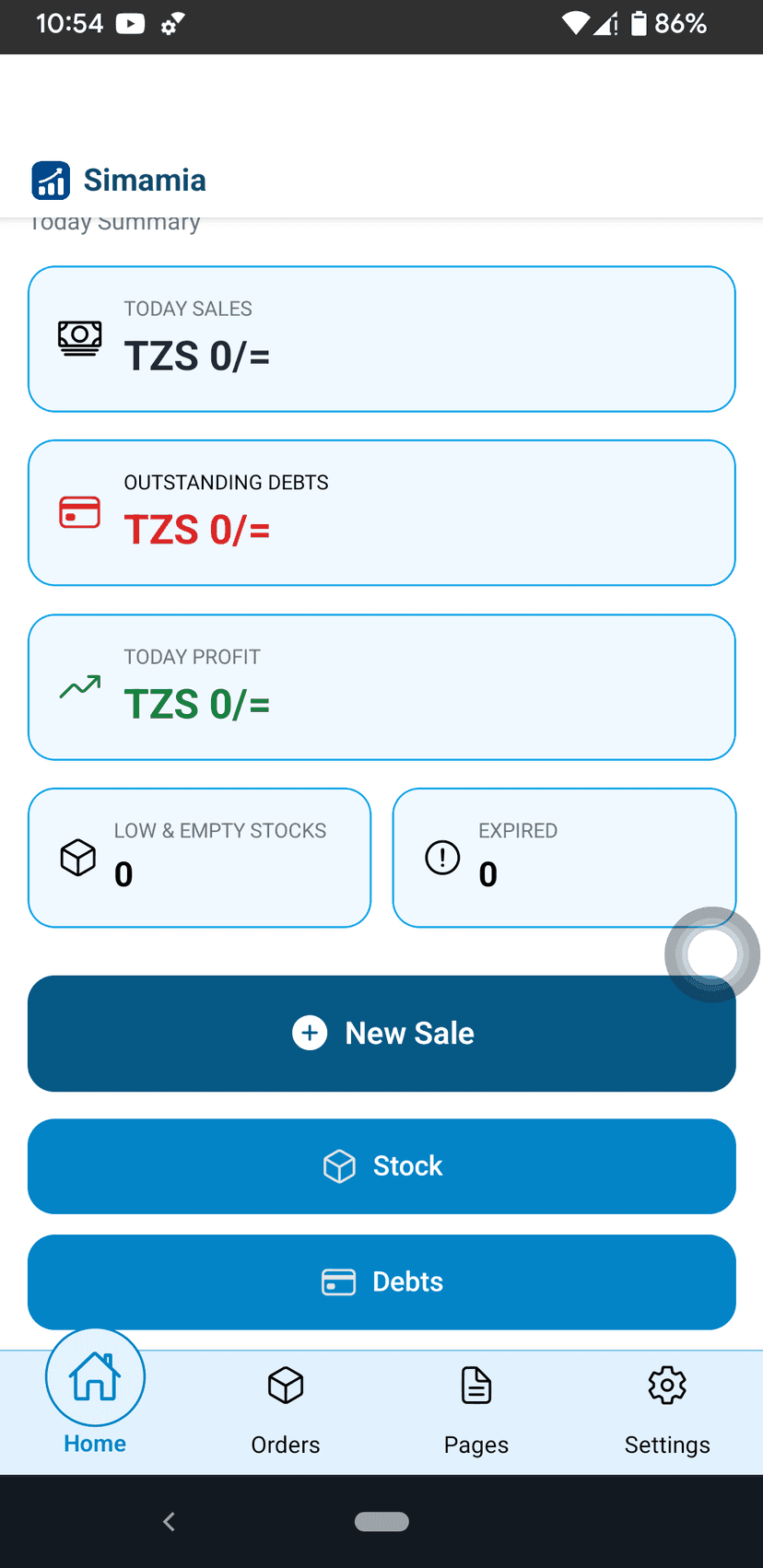Tap the plus icon inside New Sale button
763x1568 pixels.
point(310,1033)
